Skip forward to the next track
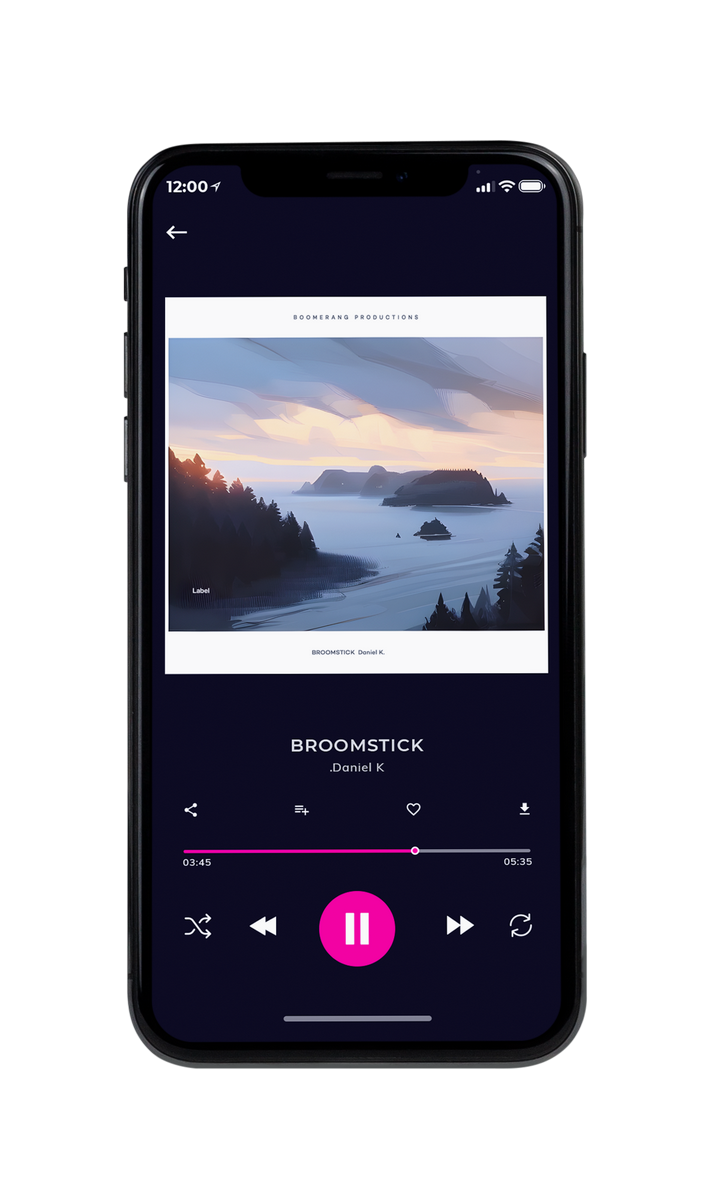 pos(460,926)
